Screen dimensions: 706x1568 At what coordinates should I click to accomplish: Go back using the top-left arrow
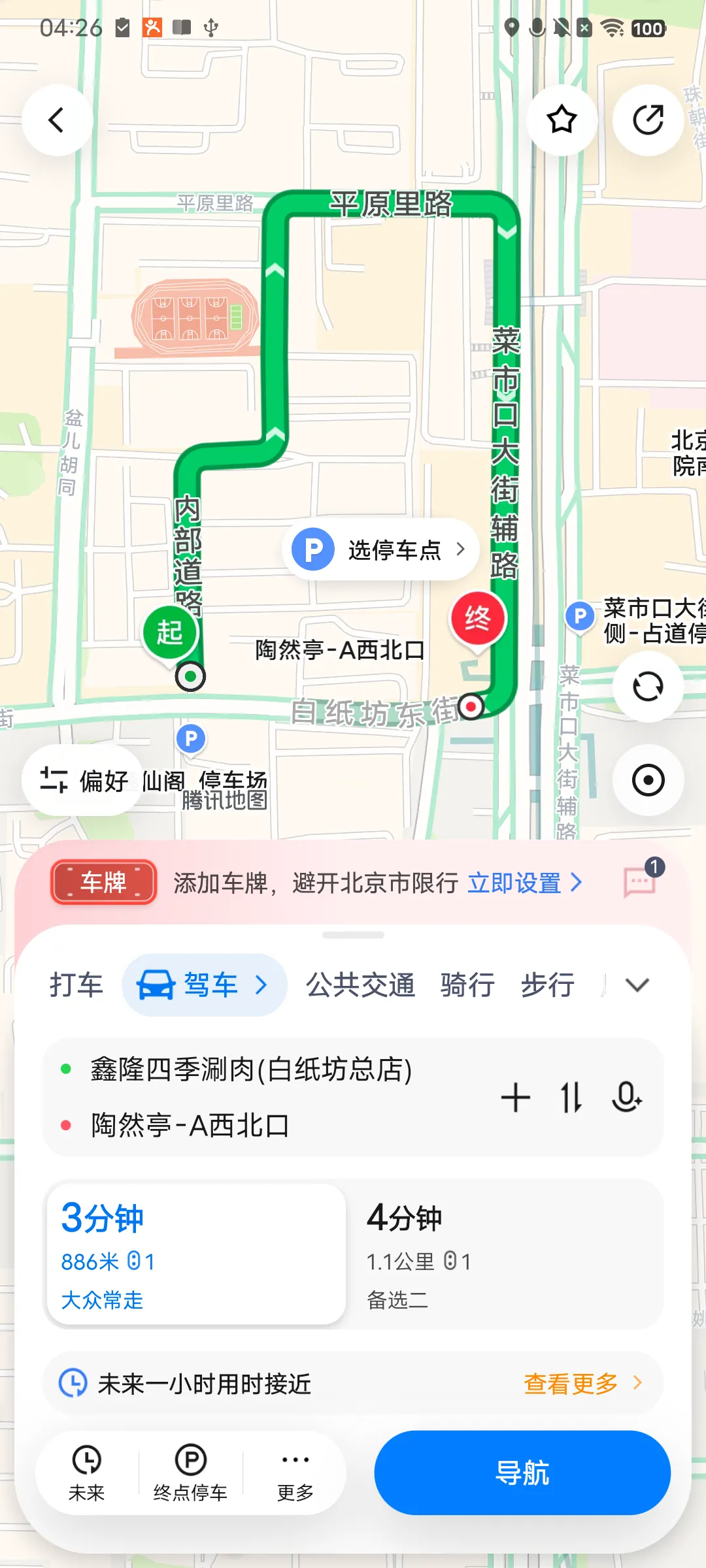(58, 120)
